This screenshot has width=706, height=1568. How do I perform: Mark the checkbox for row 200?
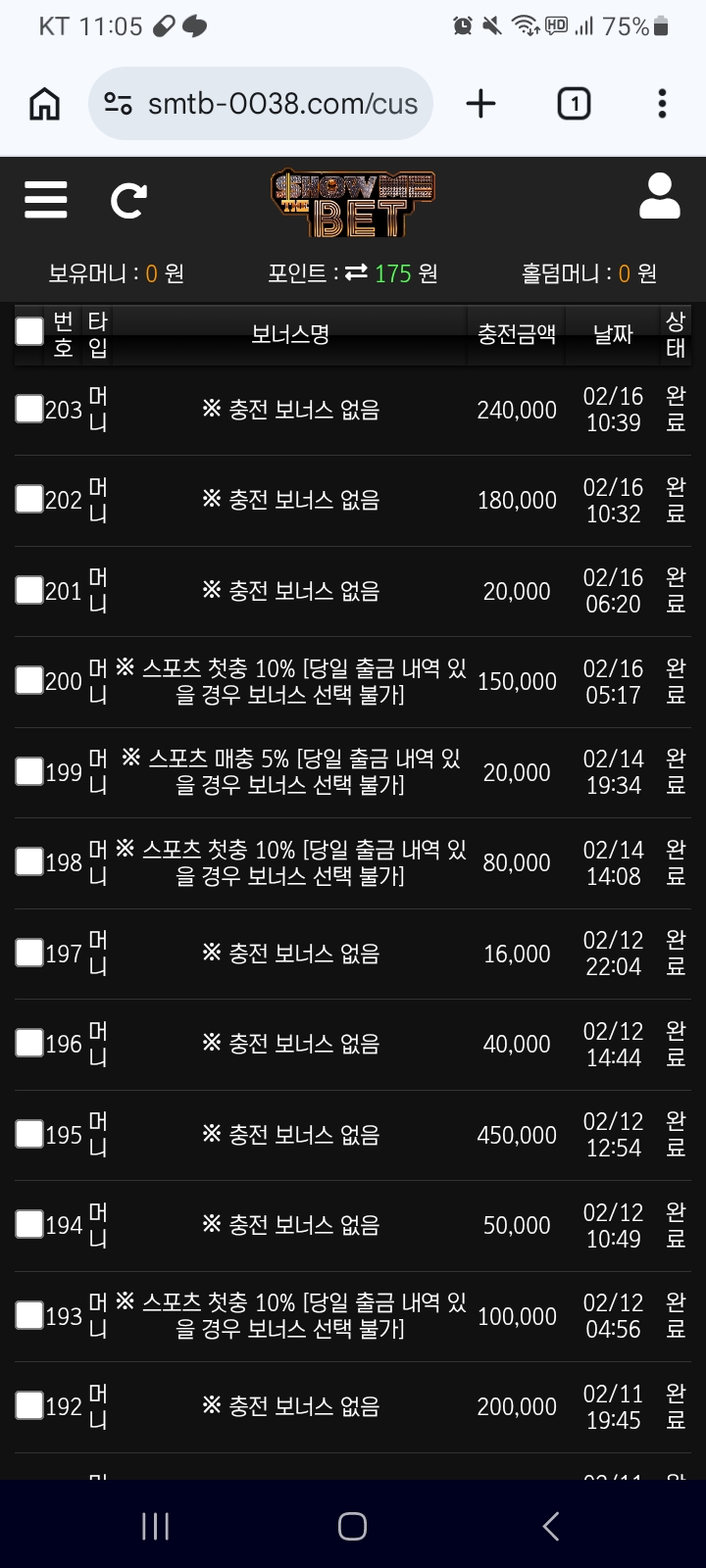(x=29, y=681)
